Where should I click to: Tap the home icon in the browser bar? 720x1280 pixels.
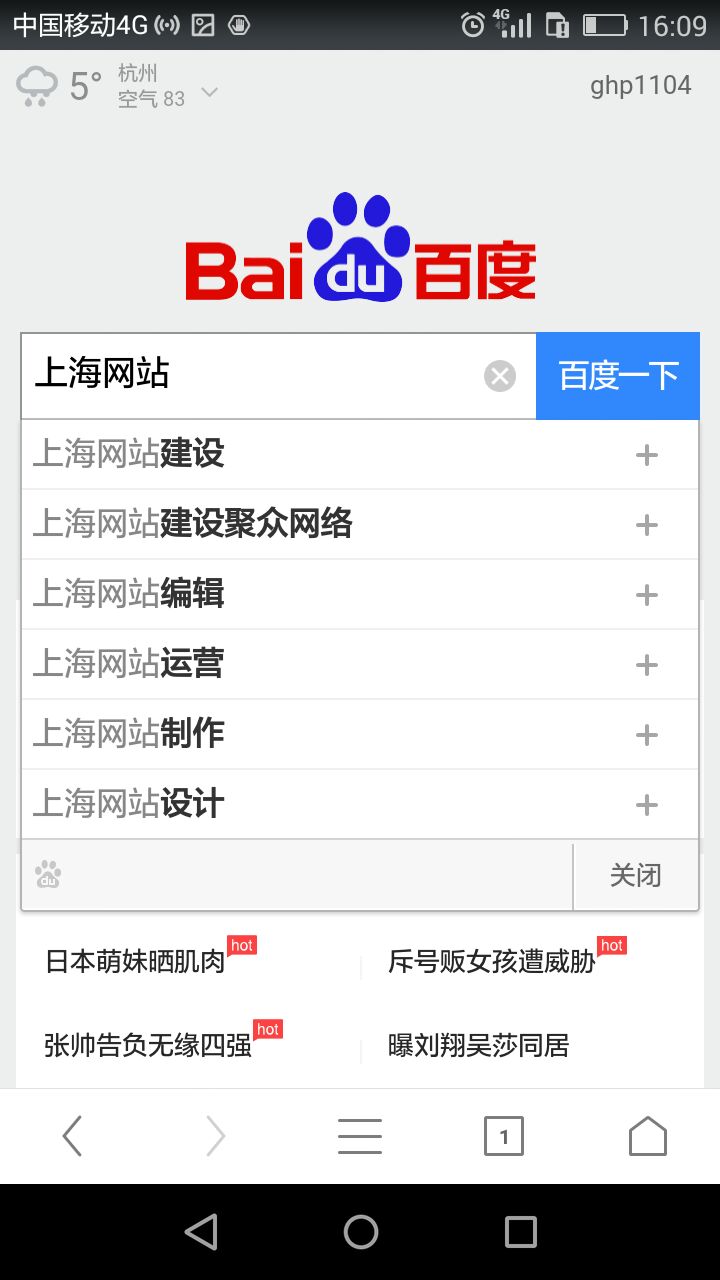tap(648, 1135)
